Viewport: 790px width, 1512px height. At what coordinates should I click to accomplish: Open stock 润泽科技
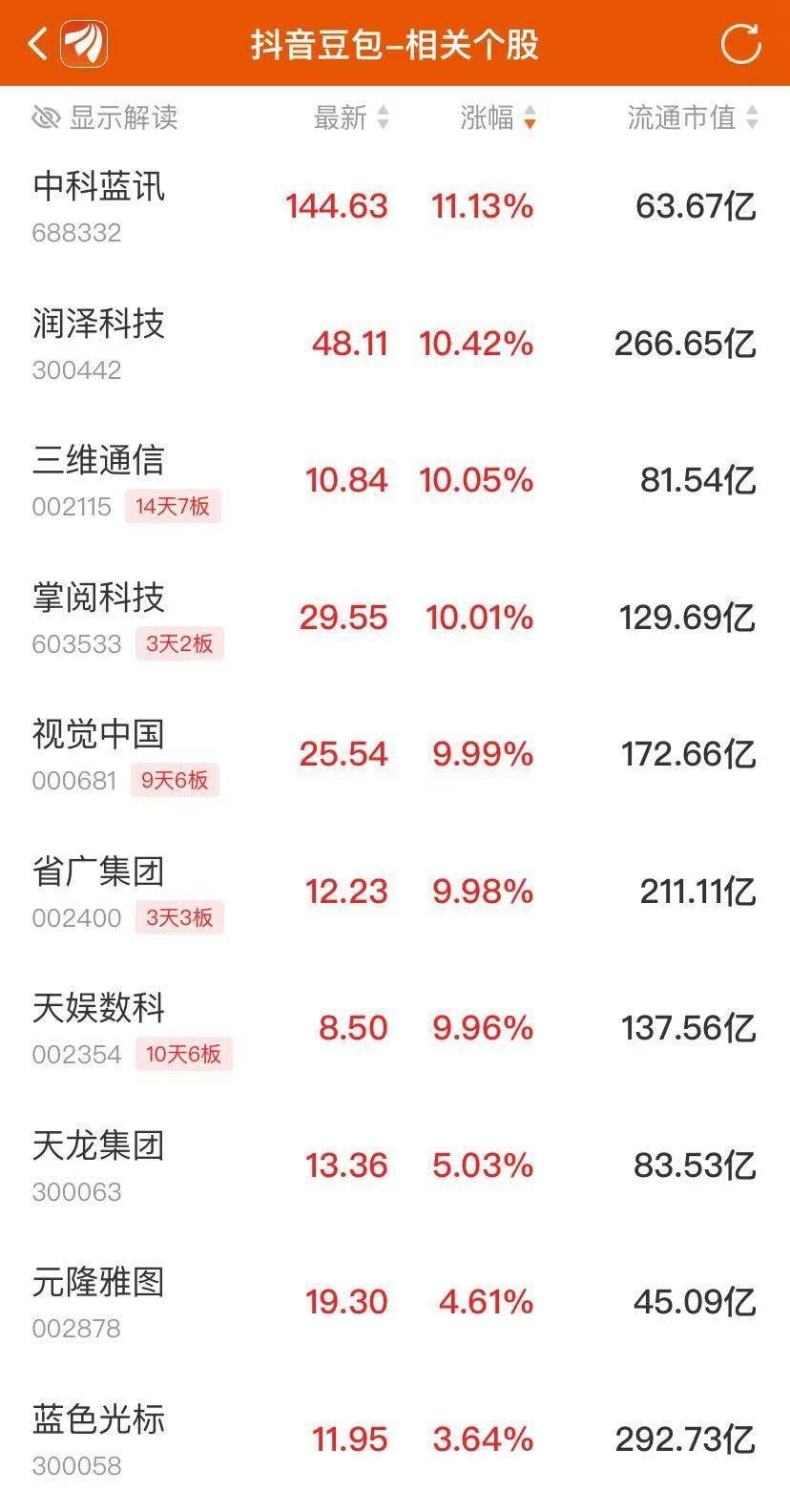pos(395,344)
